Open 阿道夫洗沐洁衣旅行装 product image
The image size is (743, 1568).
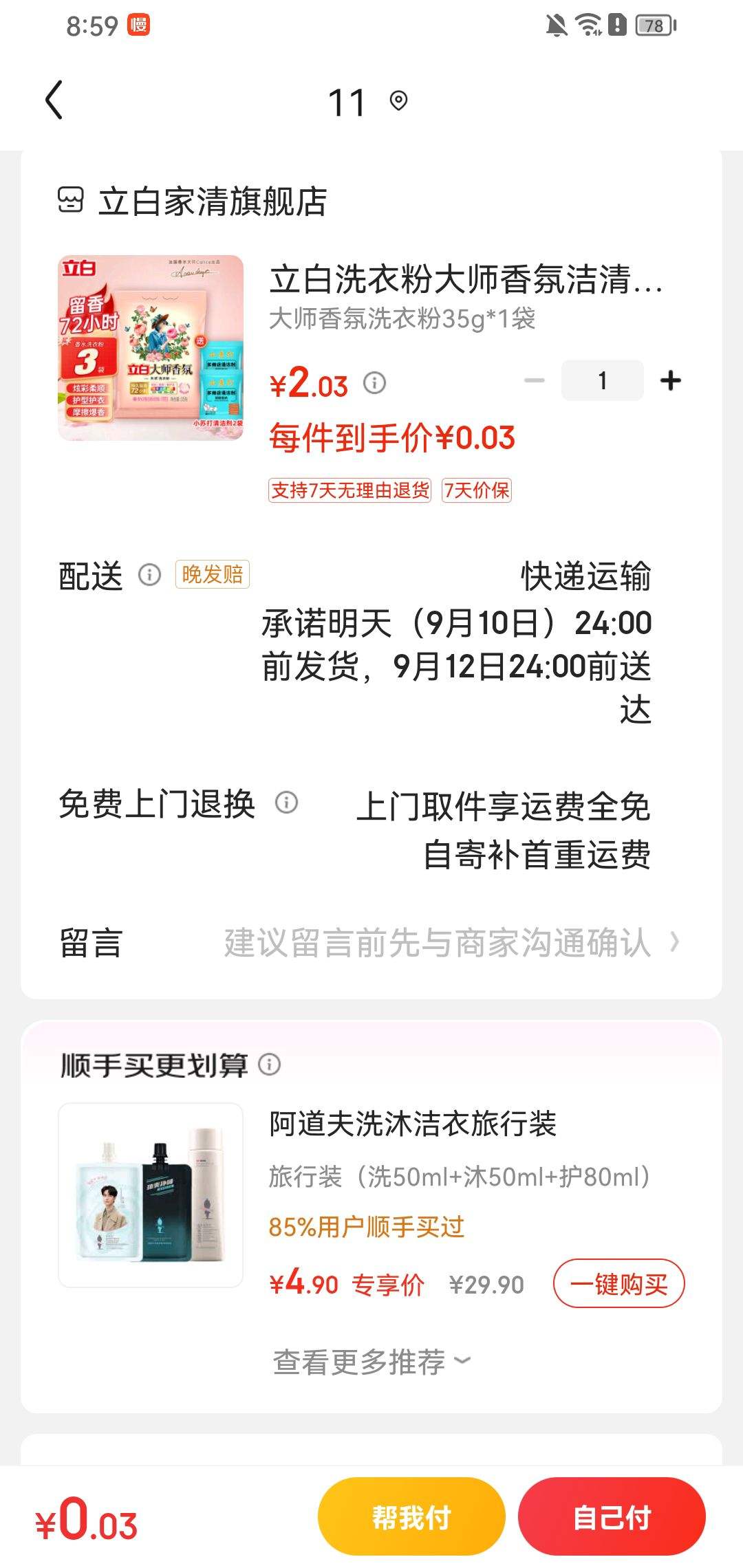(x=151, y=1195)
